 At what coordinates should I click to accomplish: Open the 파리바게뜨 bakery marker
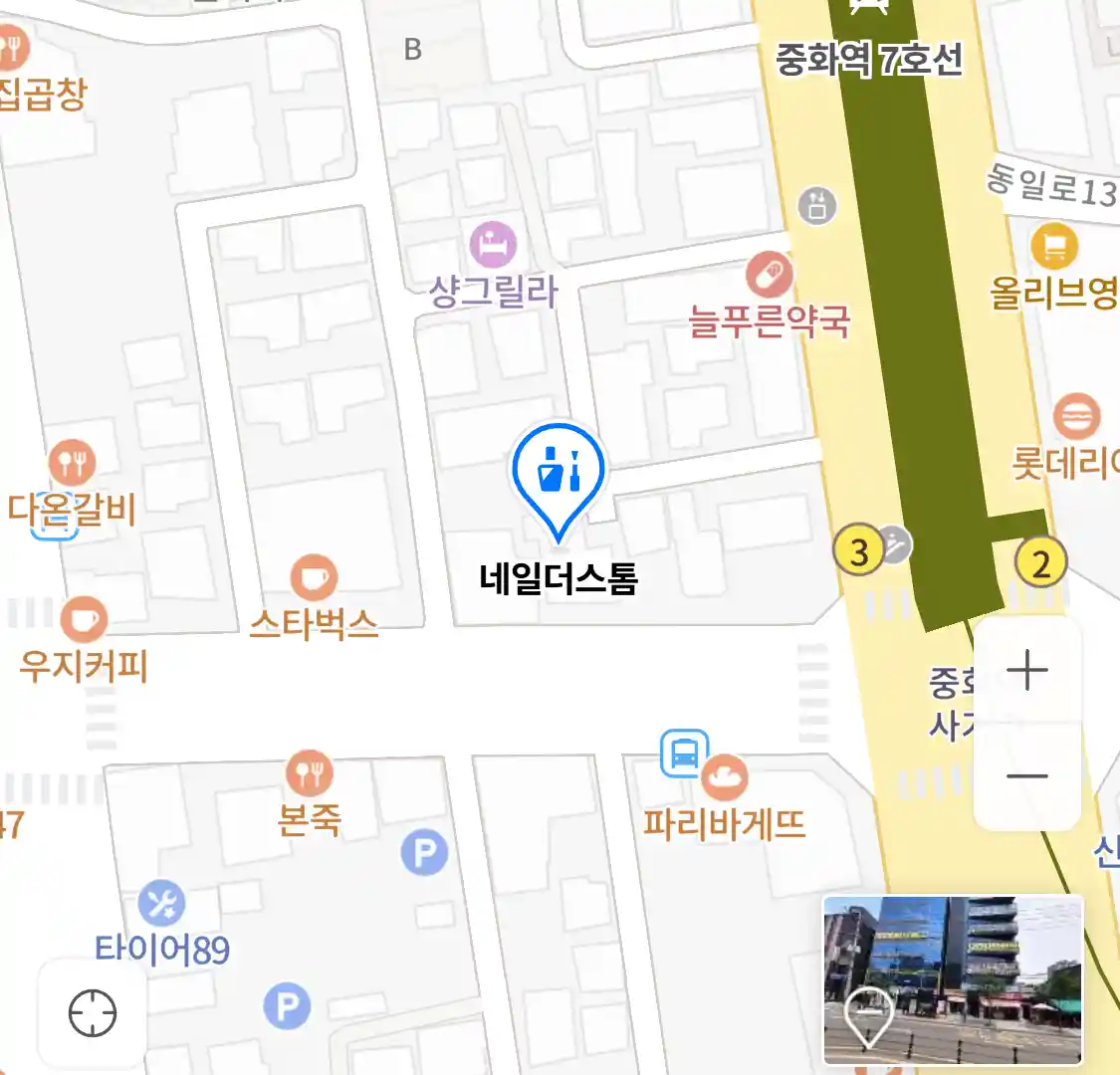click(x=725, y=777)
